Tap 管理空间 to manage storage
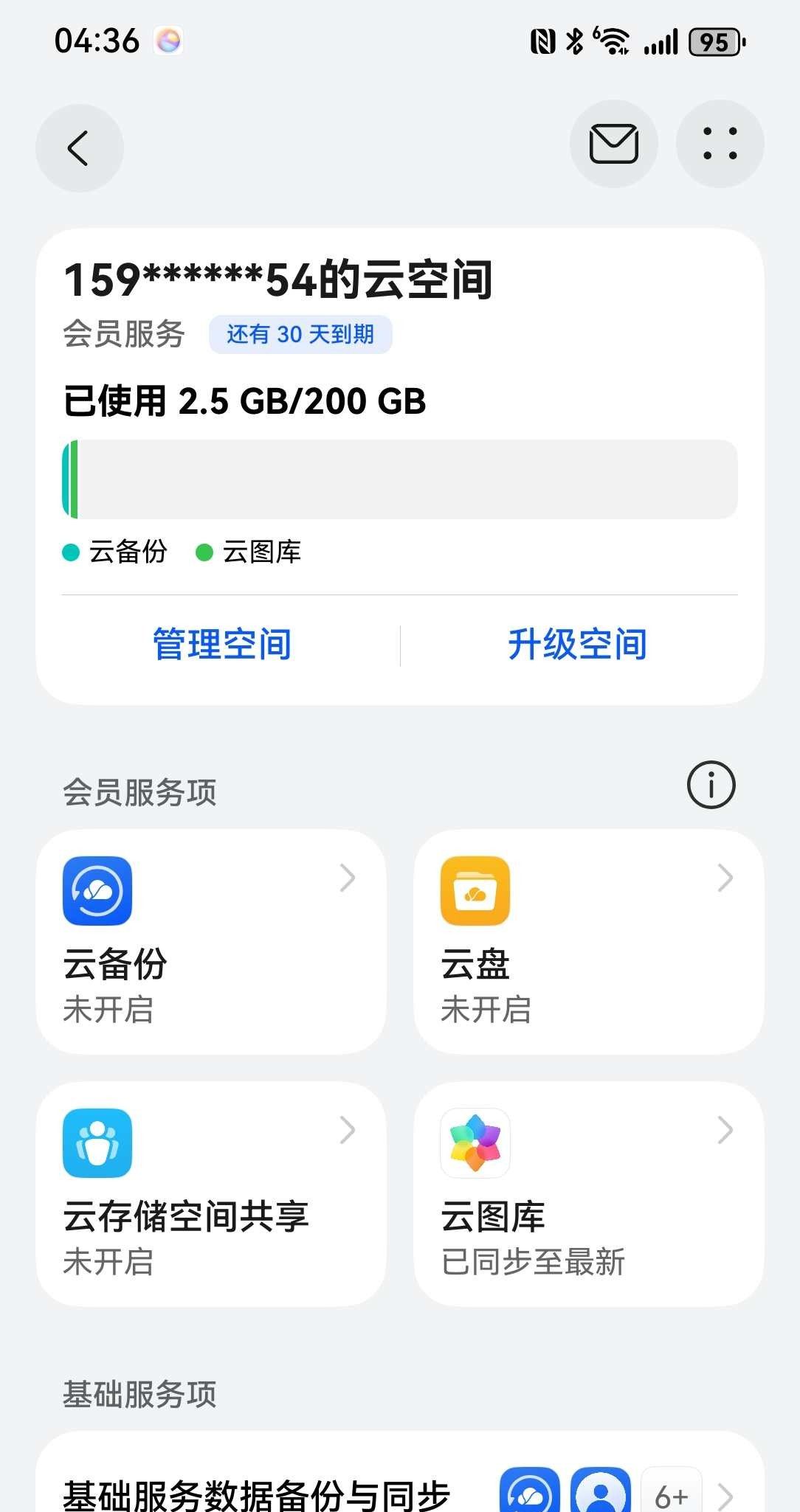The image size is (800, 1512). [222, 645]
